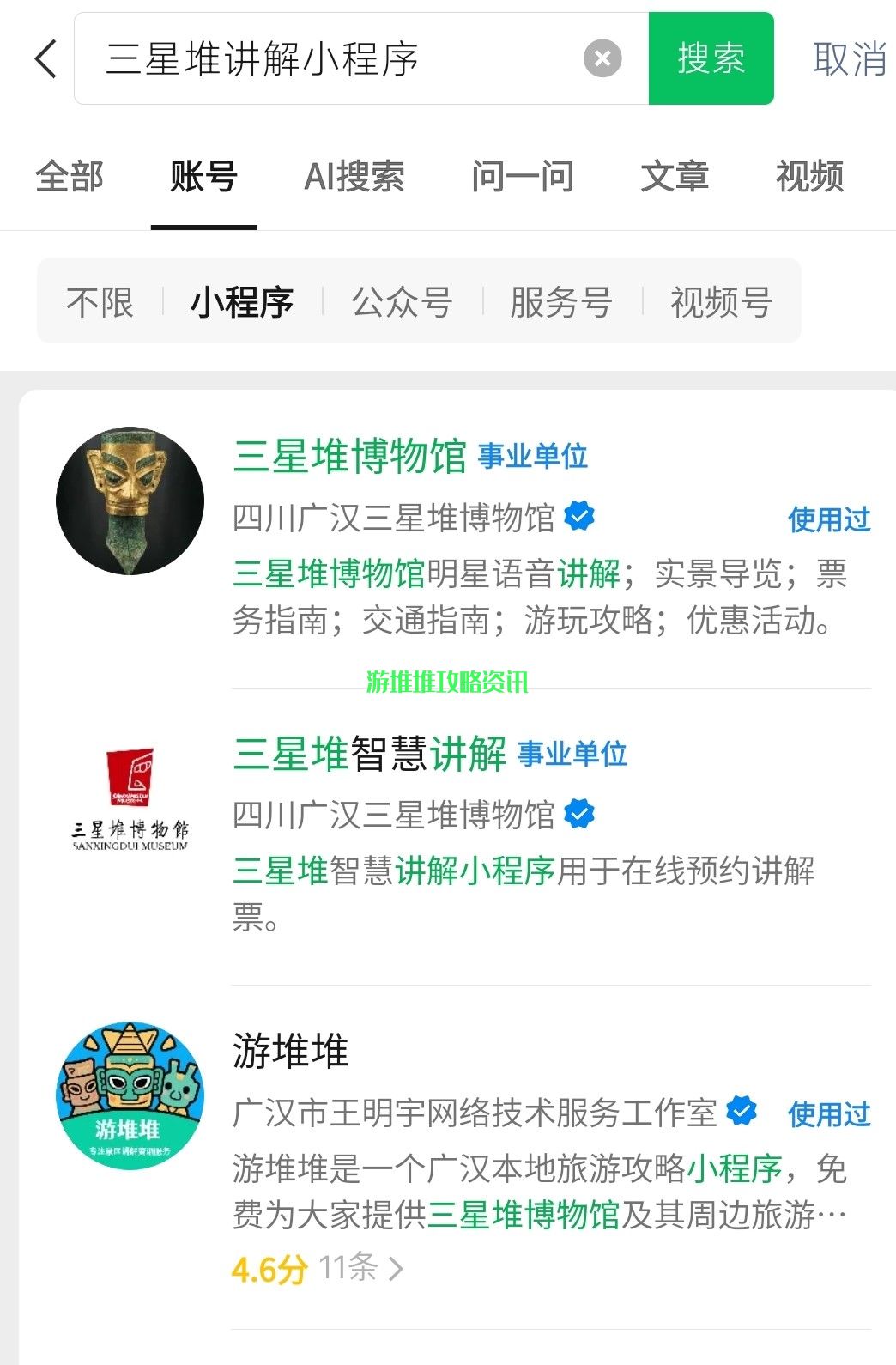
Task: Switch to the 文章 tab
Action: [675, 177]
